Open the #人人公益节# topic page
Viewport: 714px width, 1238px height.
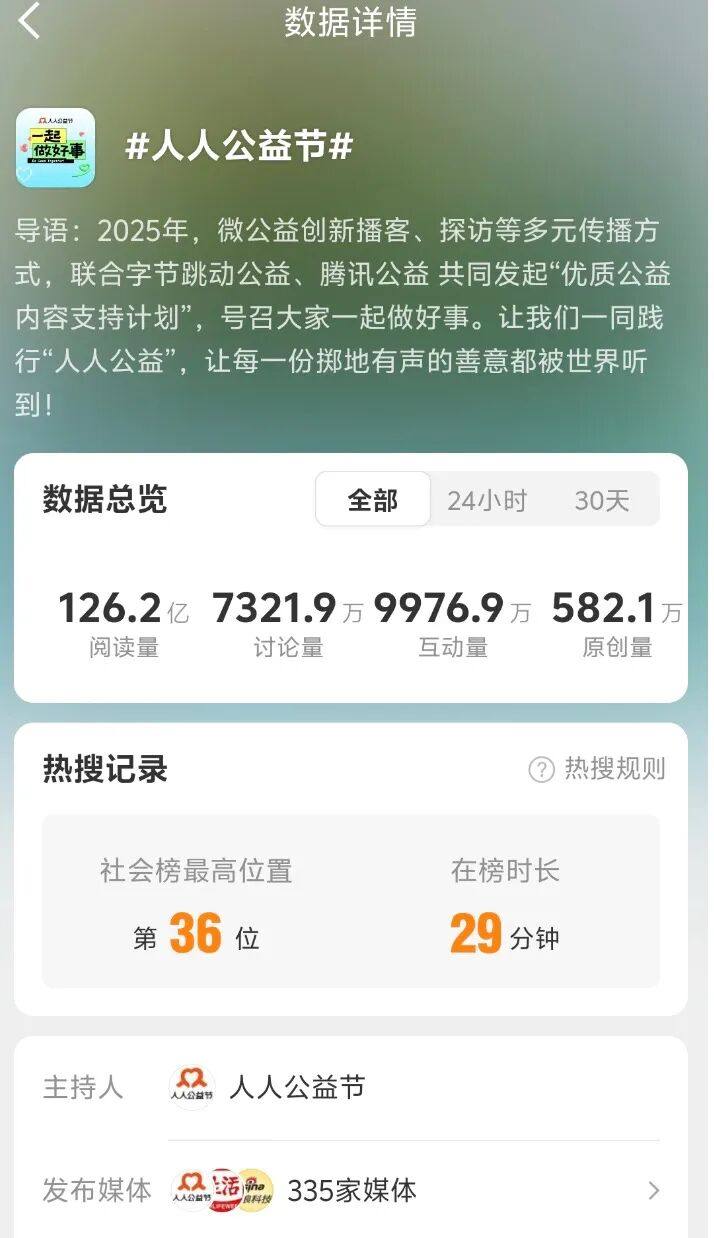click(x=239, y=148)
